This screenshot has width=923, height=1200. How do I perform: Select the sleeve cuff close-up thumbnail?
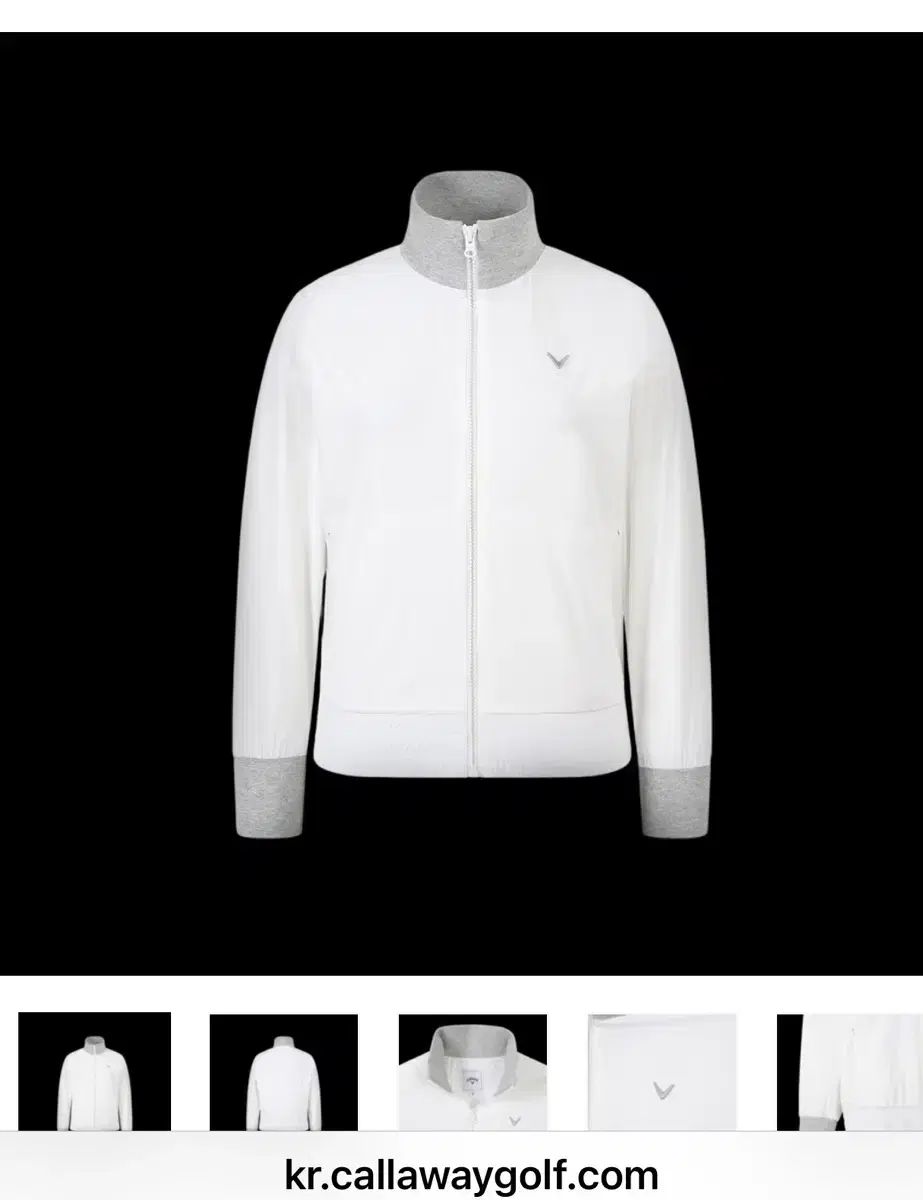[849, 1071]
